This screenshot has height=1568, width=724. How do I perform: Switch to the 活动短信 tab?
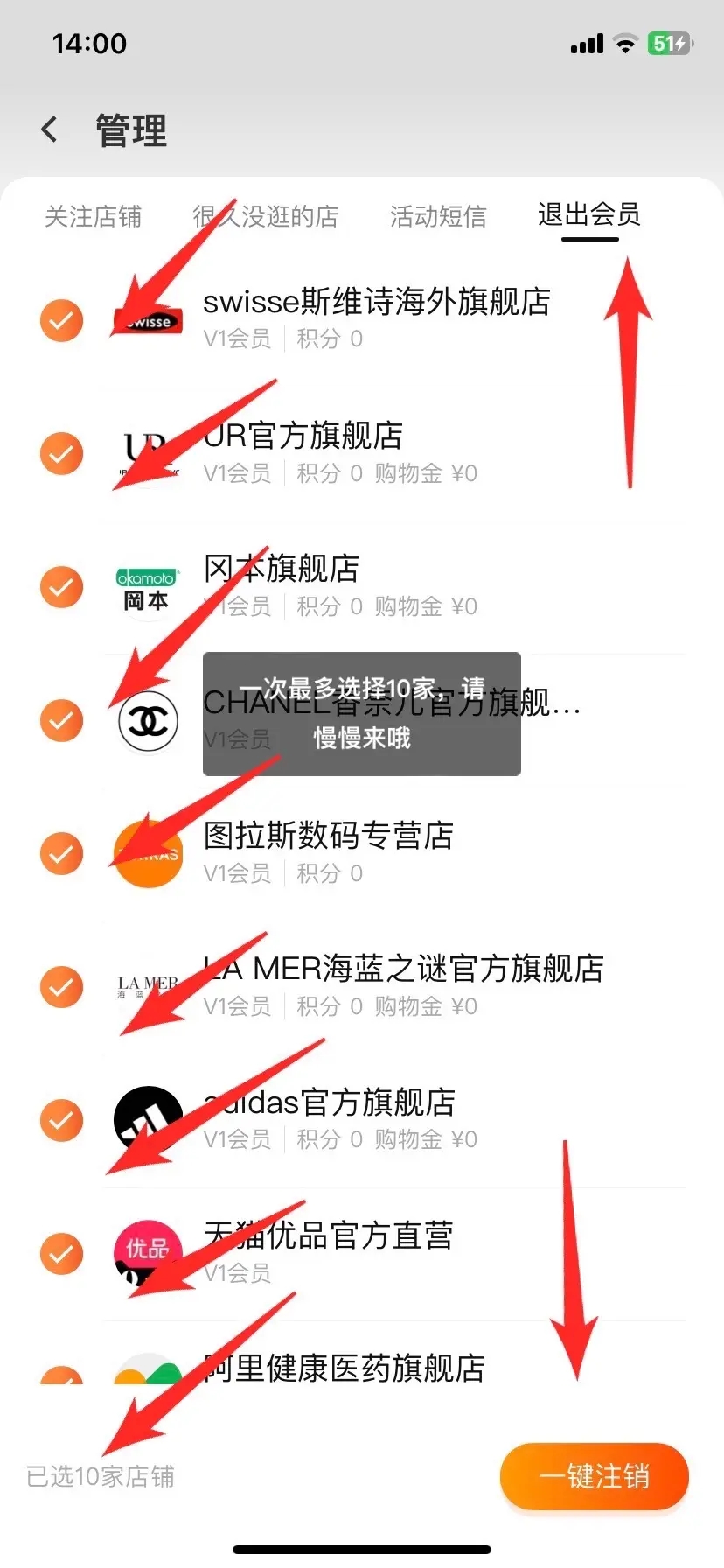[x=438, y=216]
